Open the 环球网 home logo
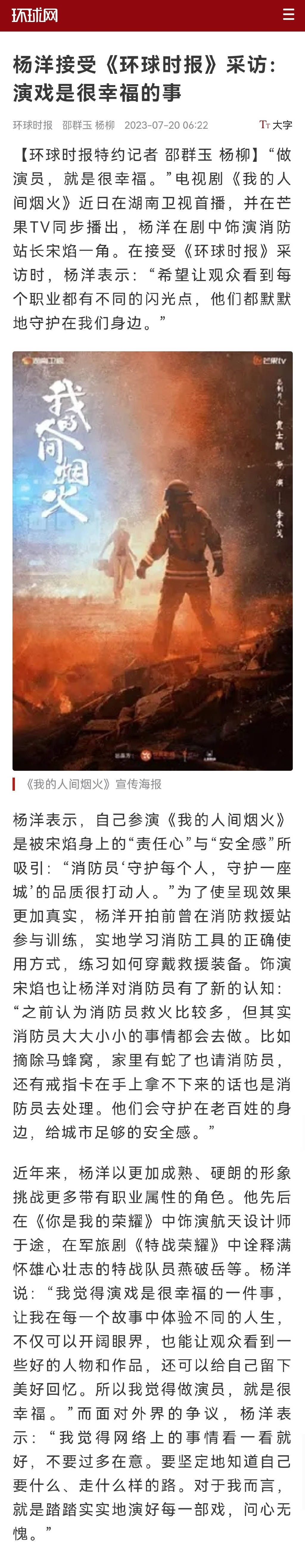The width and height of the screenshot is (305, 1568). [35, 15]
